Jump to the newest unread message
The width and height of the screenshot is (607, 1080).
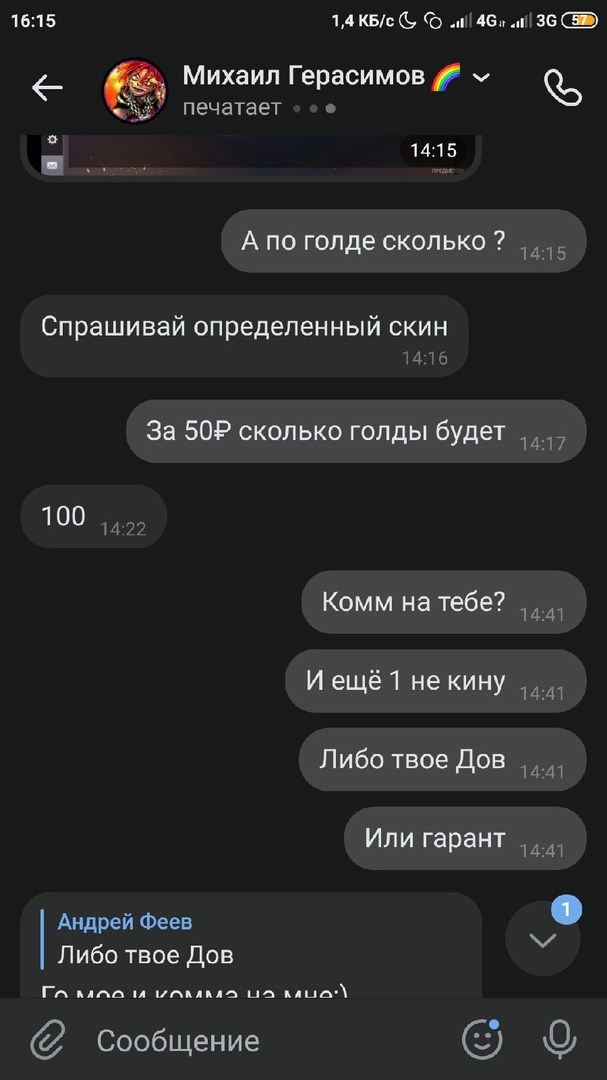coord(543,939)
